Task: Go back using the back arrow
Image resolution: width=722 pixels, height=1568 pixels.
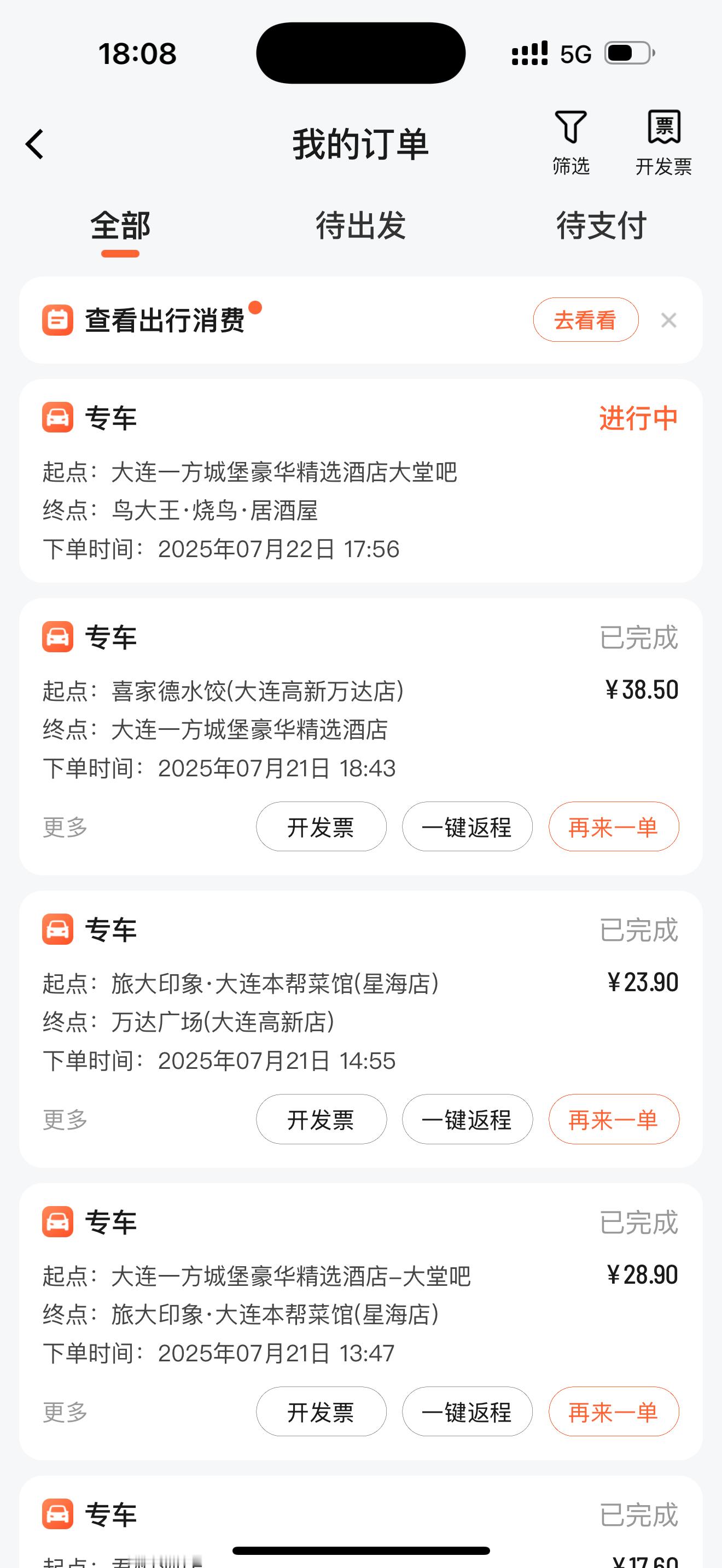Action: click(34, 144)
